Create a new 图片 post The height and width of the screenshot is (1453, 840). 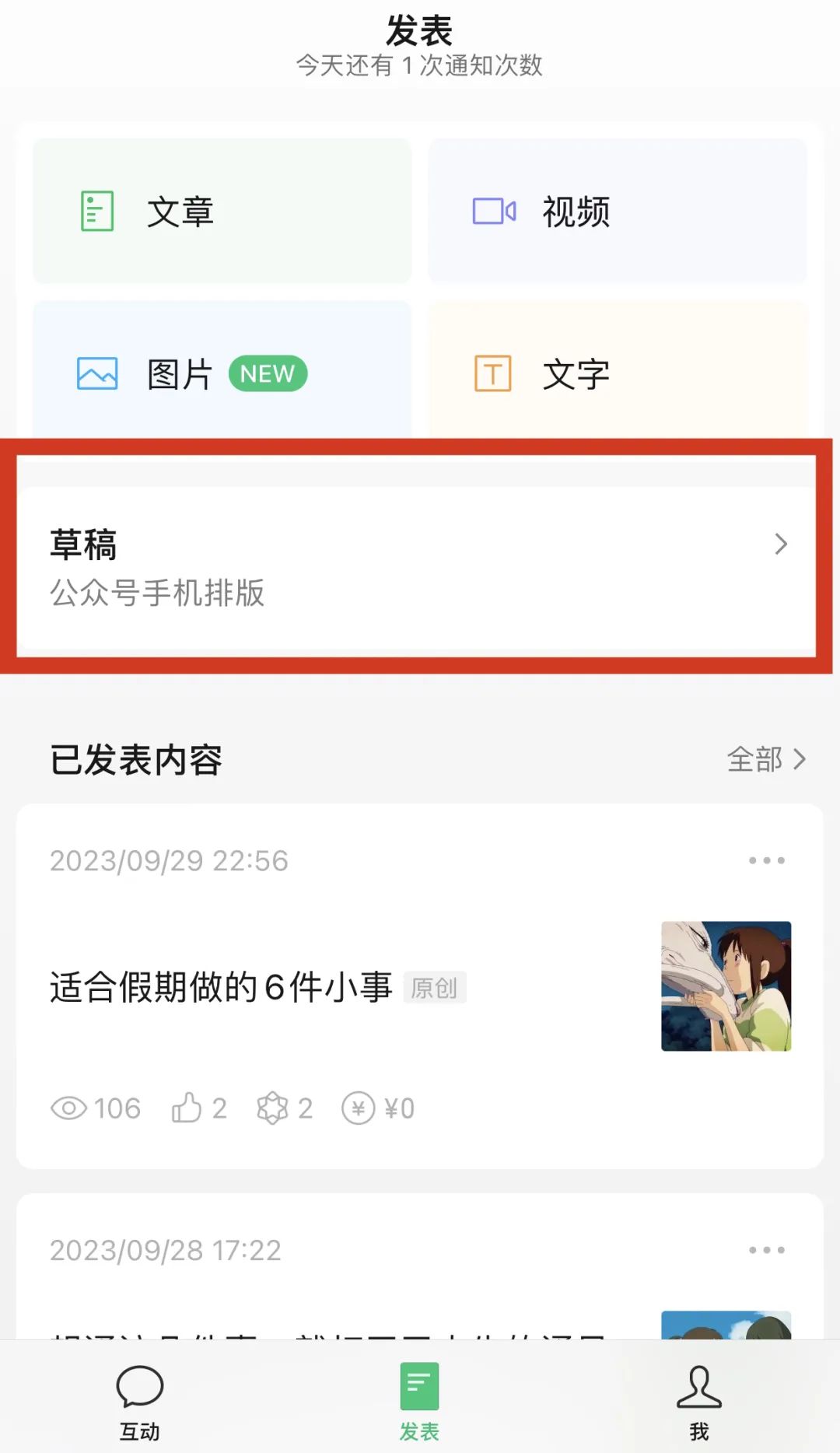[x=222, y=373]
